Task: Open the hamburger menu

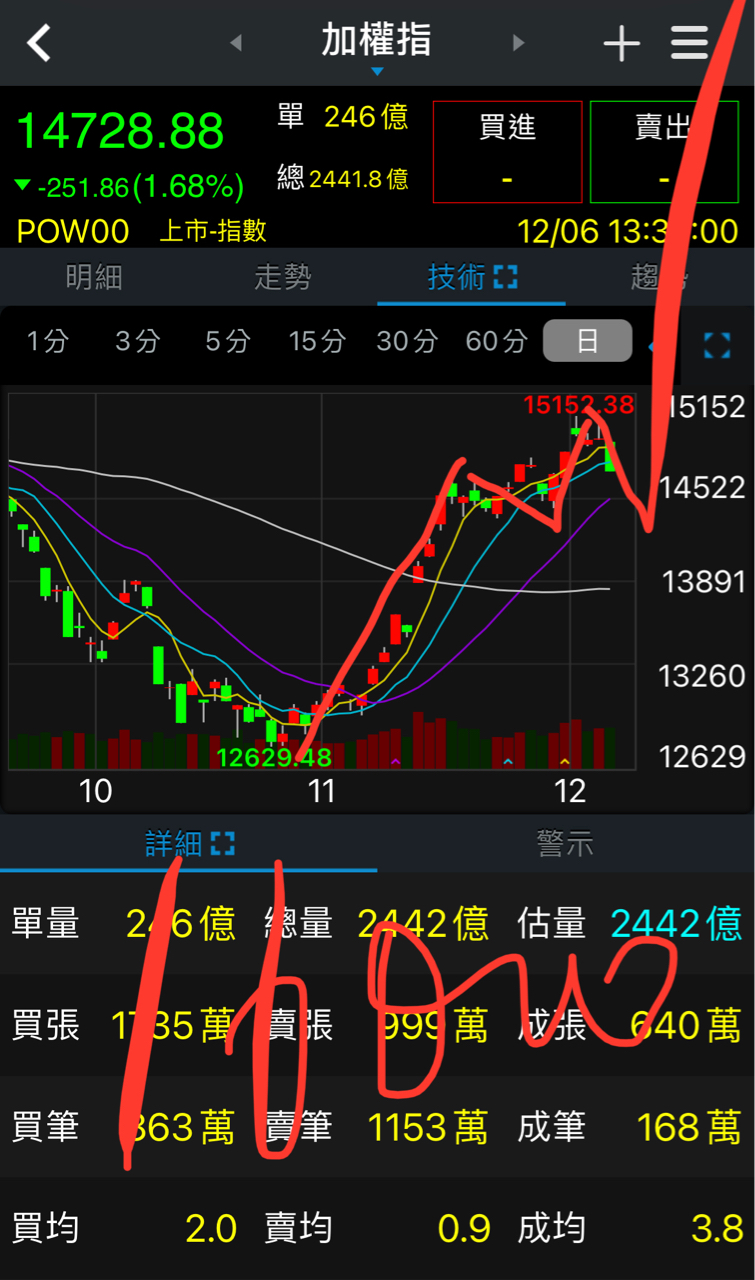Action: (x=690, y=43)
